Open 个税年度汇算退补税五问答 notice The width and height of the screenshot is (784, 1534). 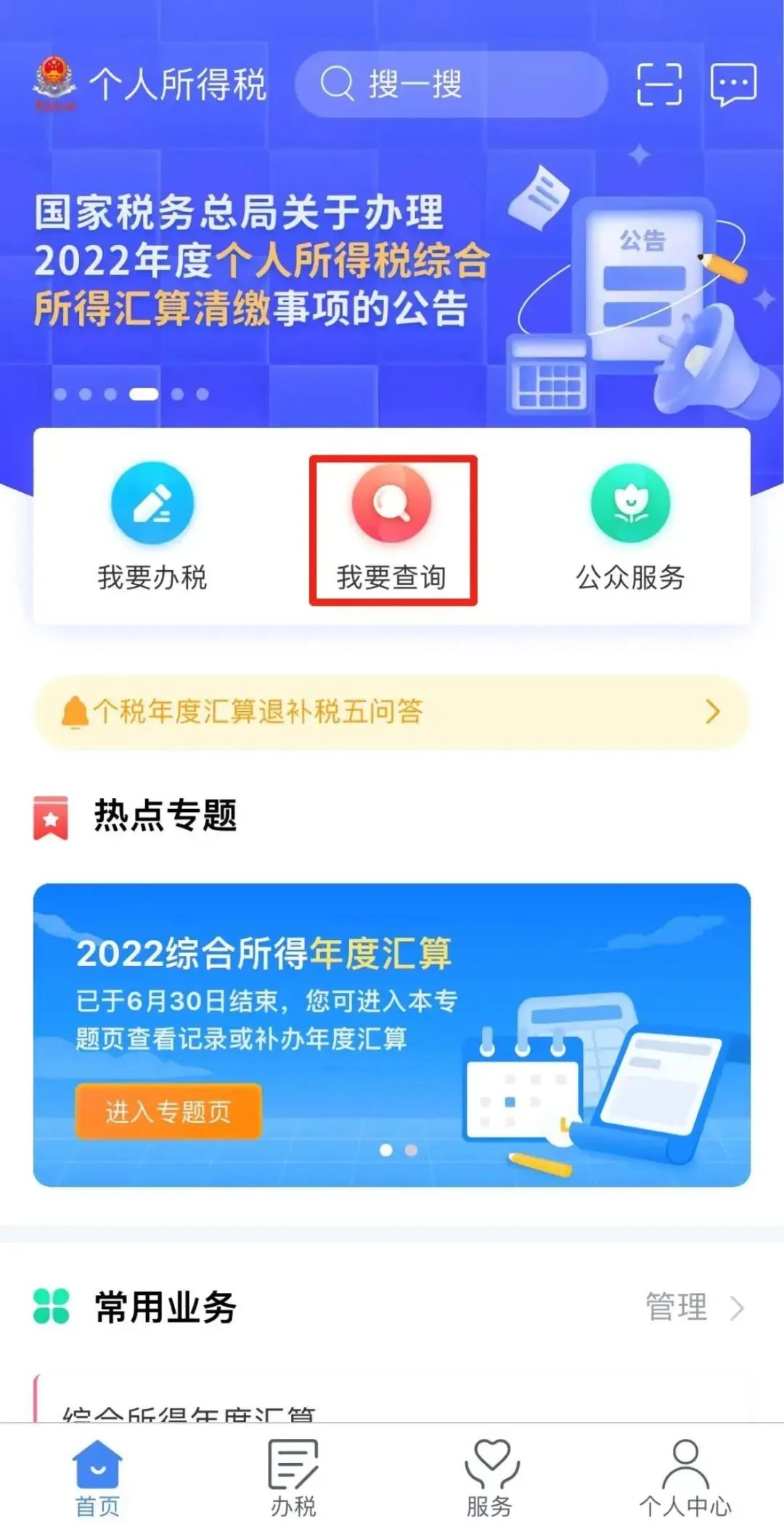pyautogui.click(x=392, y=712)
